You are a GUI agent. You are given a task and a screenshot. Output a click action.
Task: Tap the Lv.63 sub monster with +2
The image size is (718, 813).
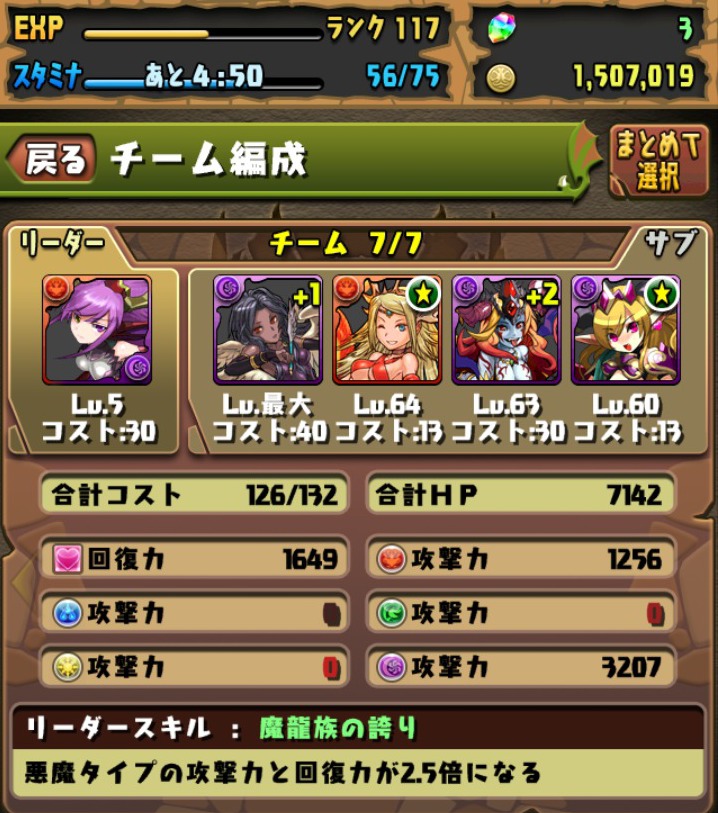pyautogui.click(x=506, y=330)
